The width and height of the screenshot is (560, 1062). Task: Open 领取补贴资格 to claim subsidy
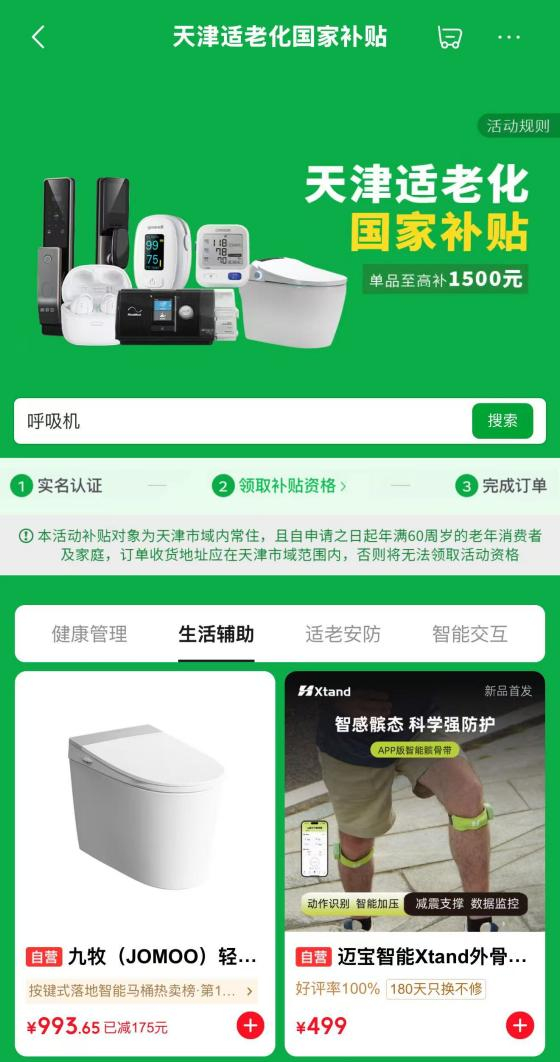pyautogui.click(x=280, y=486)
